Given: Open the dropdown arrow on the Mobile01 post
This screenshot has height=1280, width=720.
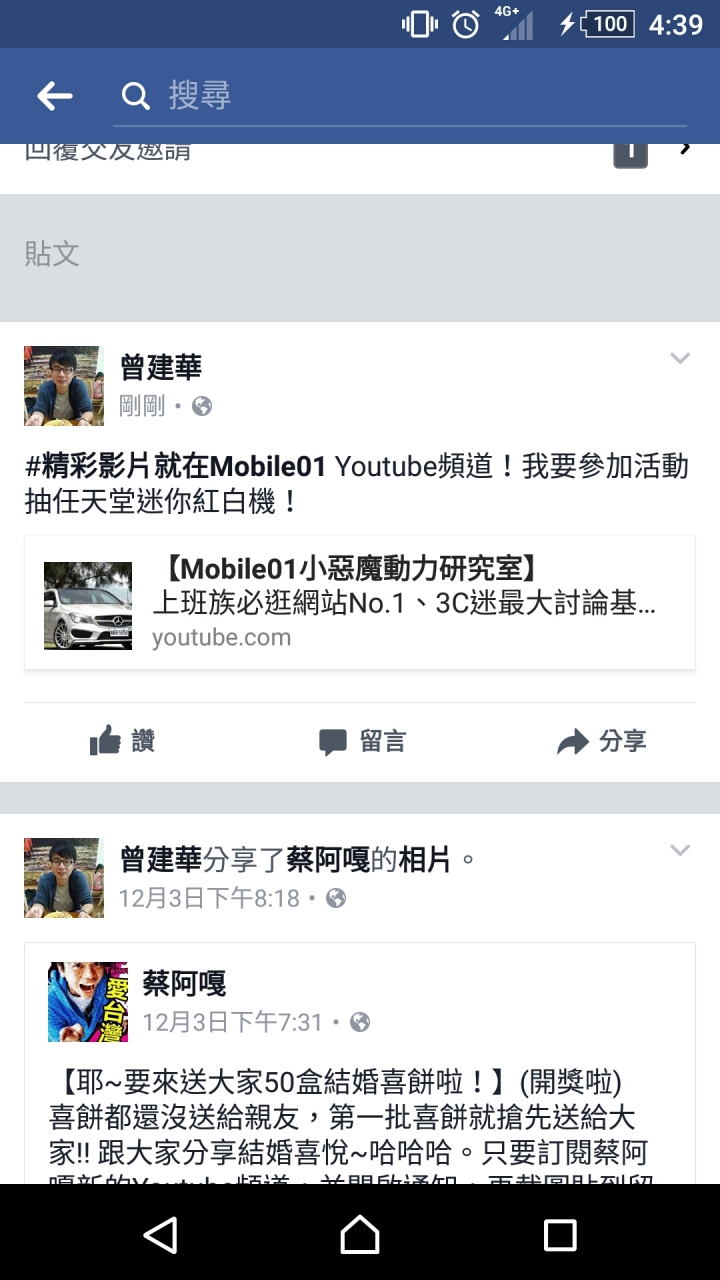Looking at the screenshot, I should click(680, 359).
